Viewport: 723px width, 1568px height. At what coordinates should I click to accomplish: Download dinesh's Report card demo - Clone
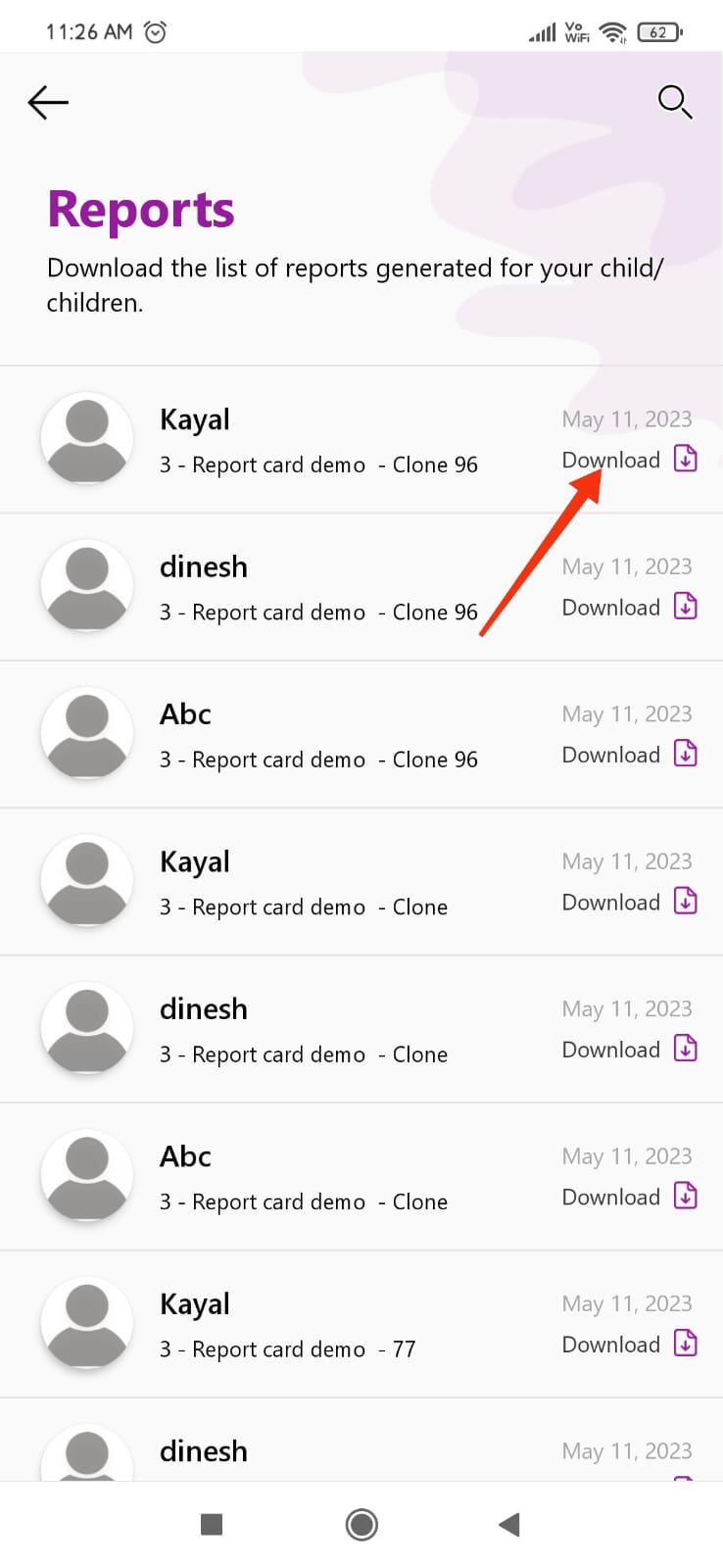(629, 1050)
